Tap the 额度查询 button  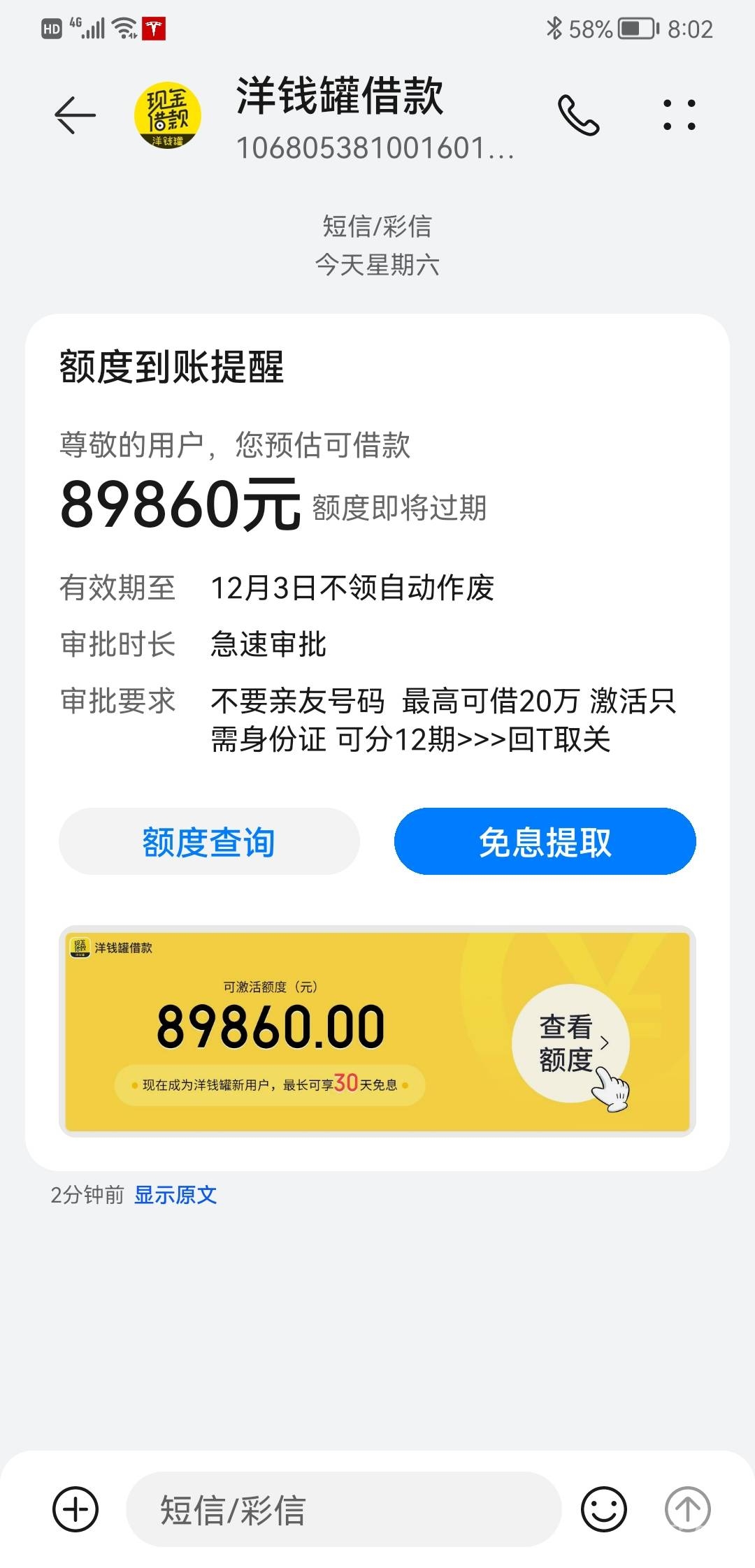pyautogui.click(x=209, y=841)
